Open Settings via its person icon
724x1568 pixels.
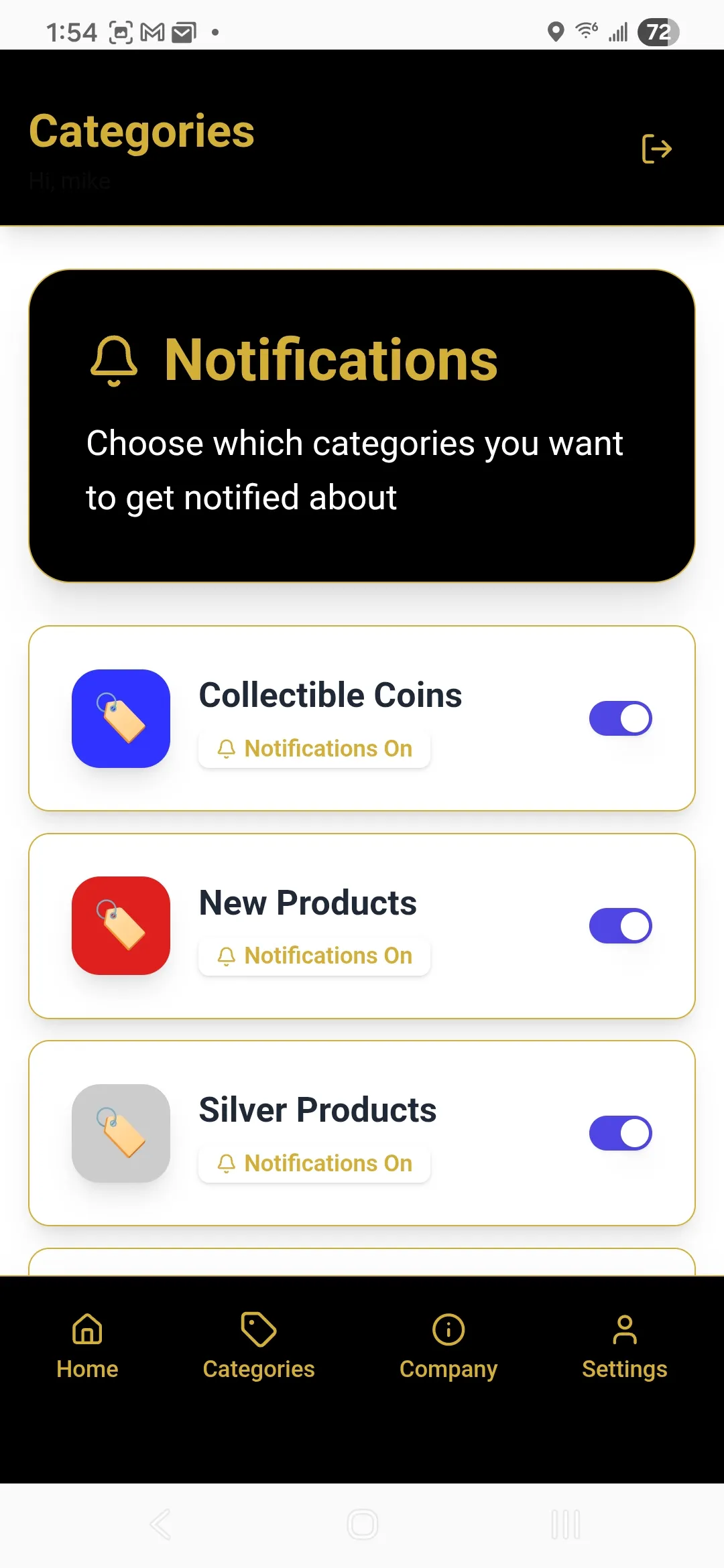tap(625, 1329)
